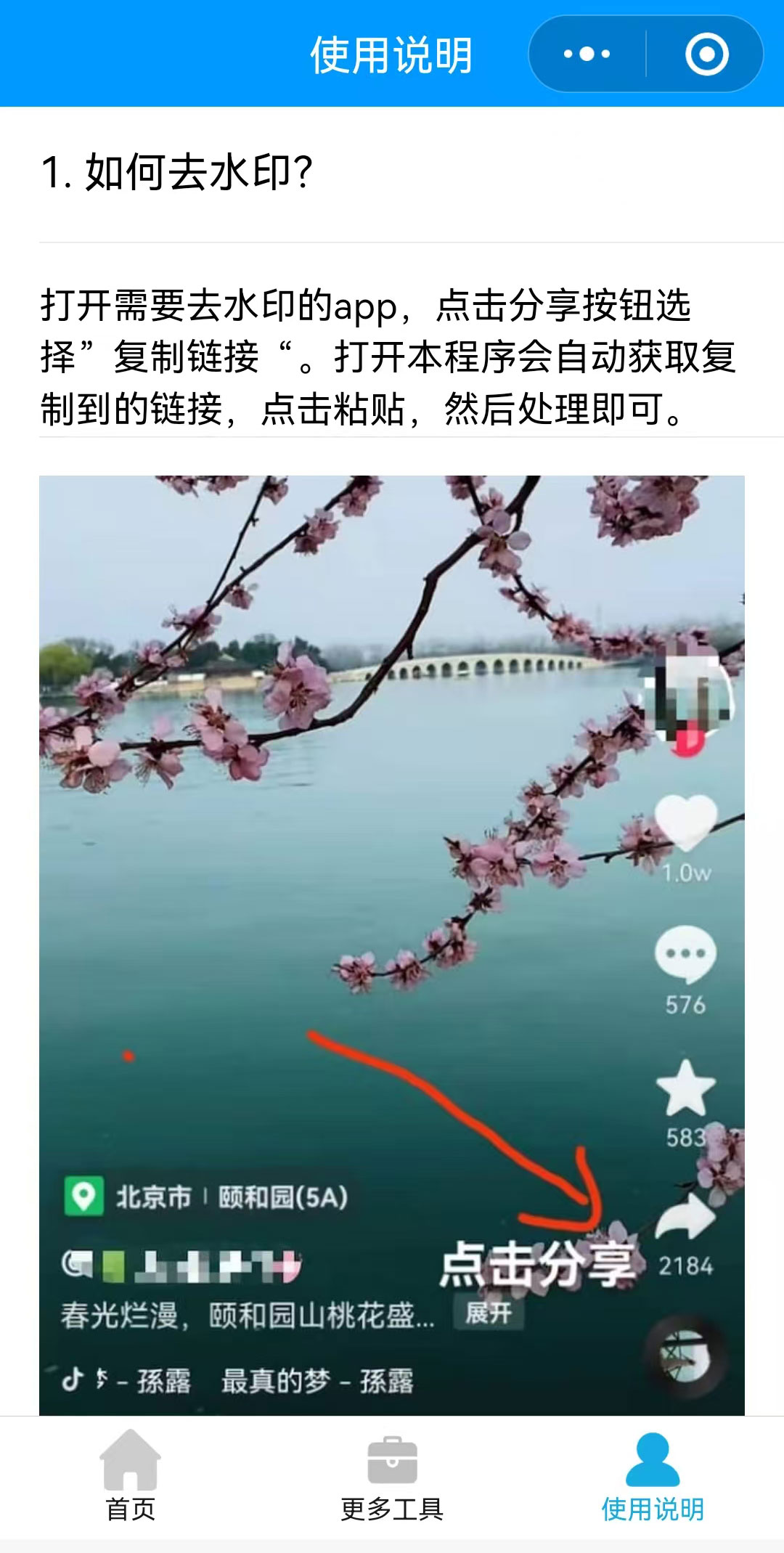
Task: Open the mini program more-options menu
Action: tap(587, 54)
